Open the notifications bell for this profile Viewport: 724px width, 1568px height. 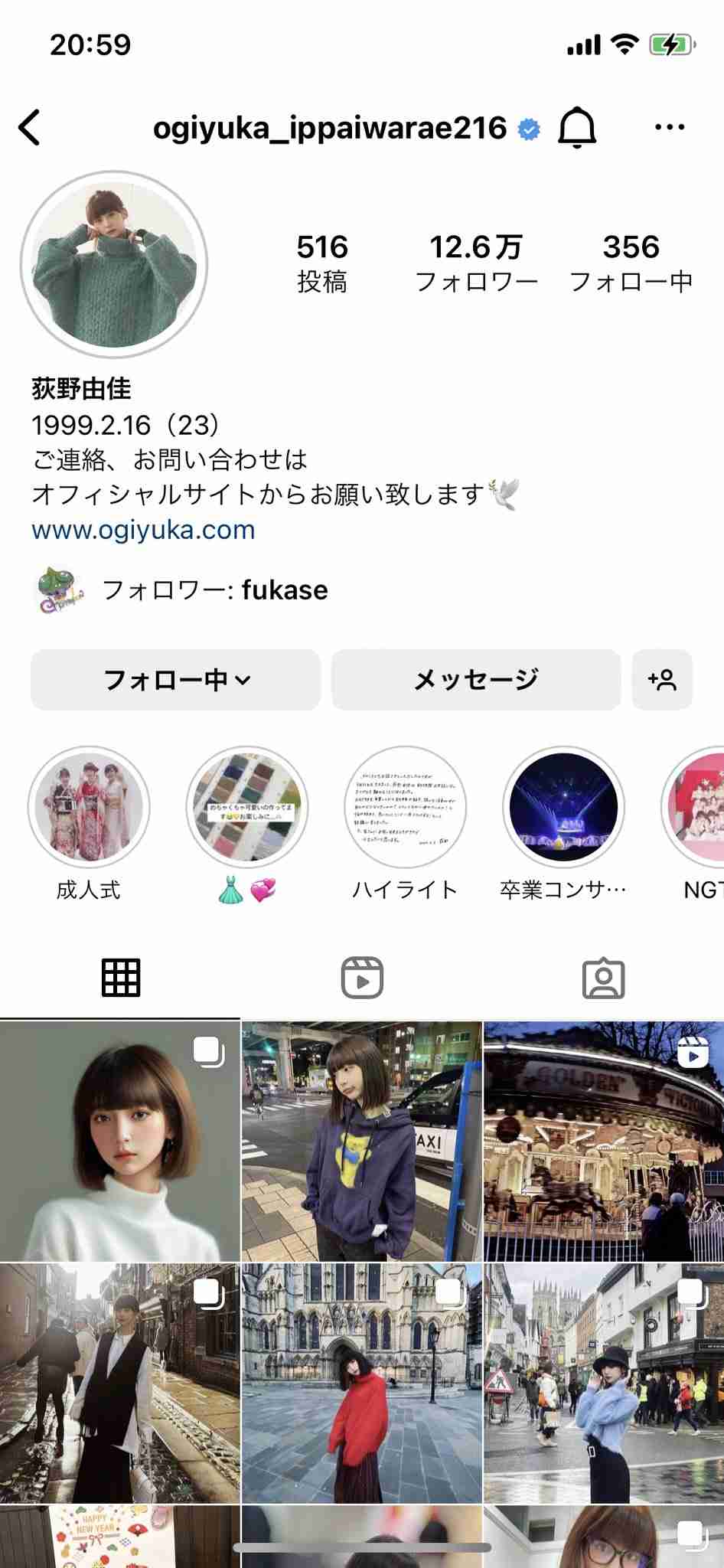576,128
